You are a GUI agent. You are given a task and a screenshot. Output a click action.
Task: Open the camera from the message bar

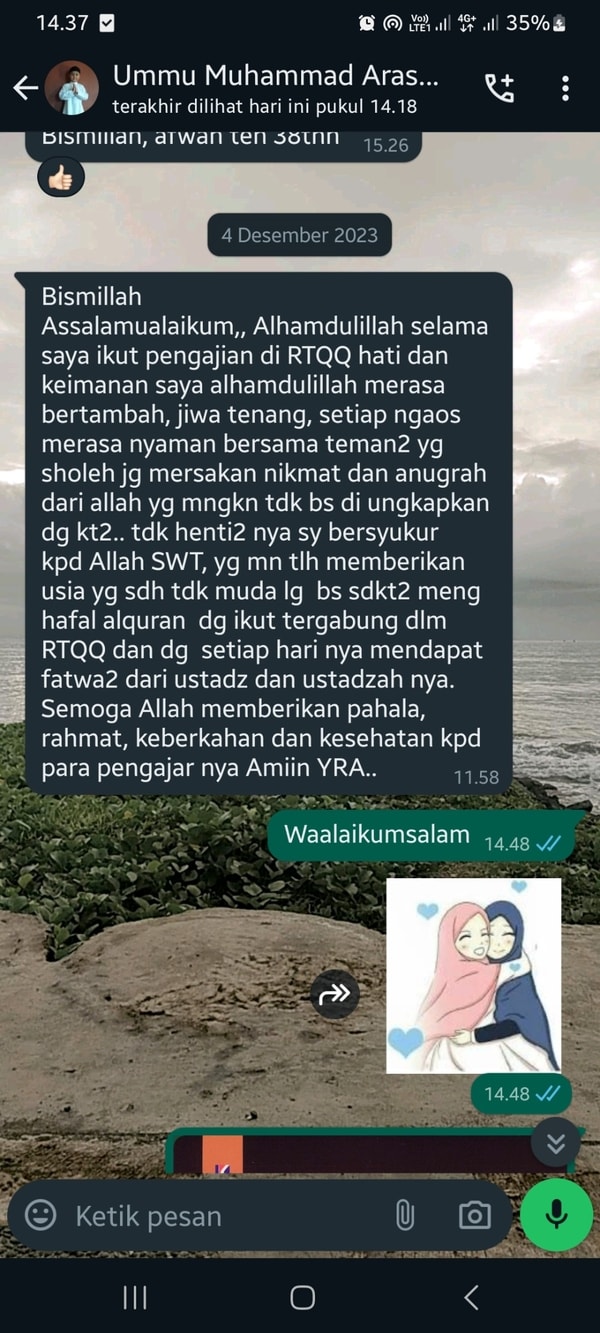coord(475,1216)
